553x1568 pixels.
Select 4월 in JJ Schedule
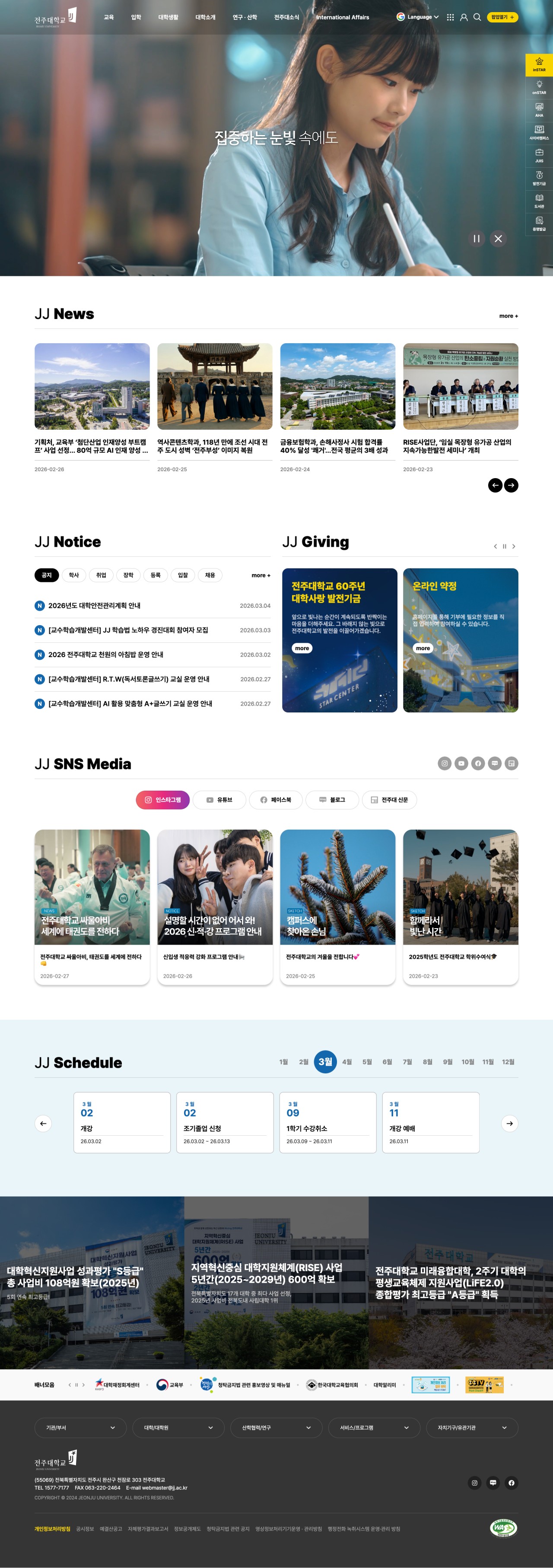click(347, 1062)
